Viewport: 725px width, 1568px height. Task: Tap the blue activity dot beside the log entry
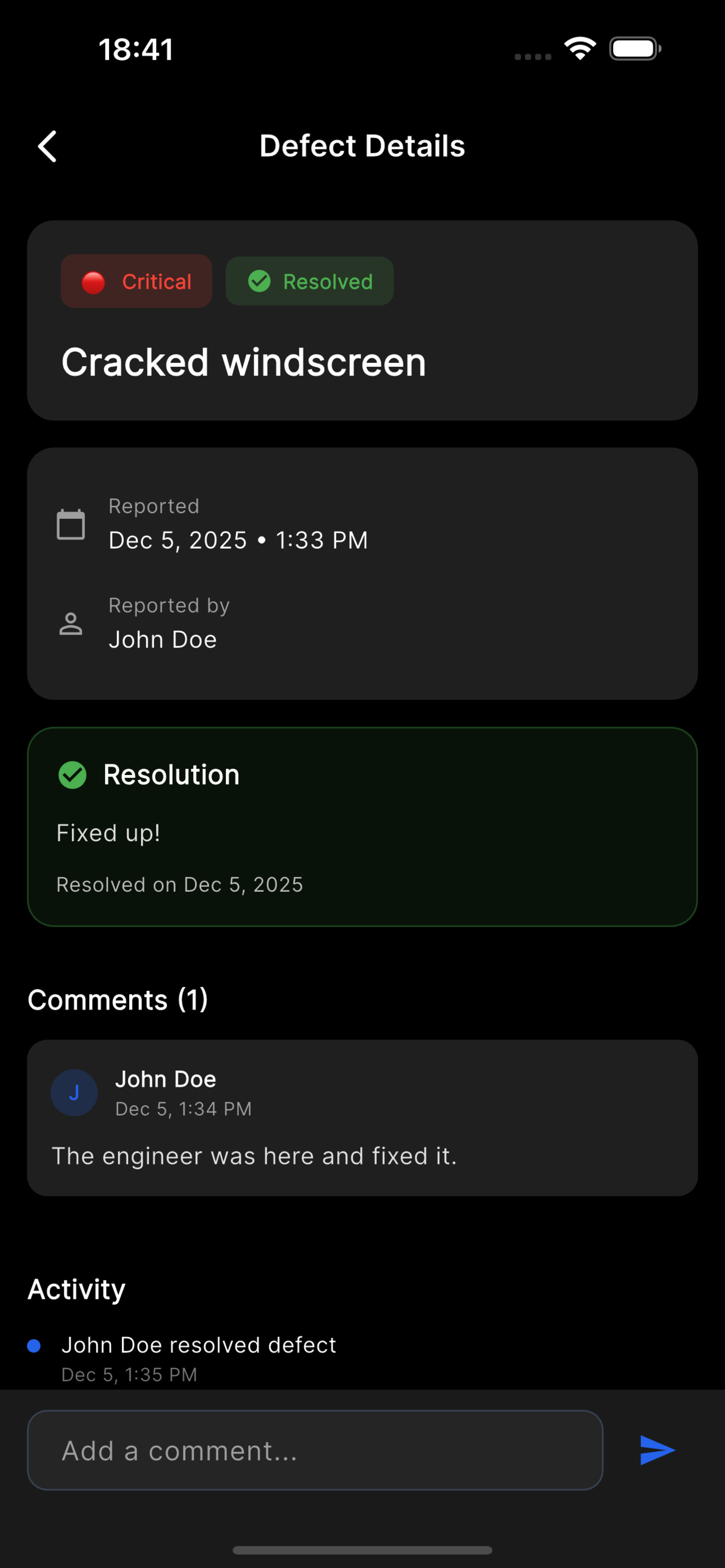(36, 1345)
